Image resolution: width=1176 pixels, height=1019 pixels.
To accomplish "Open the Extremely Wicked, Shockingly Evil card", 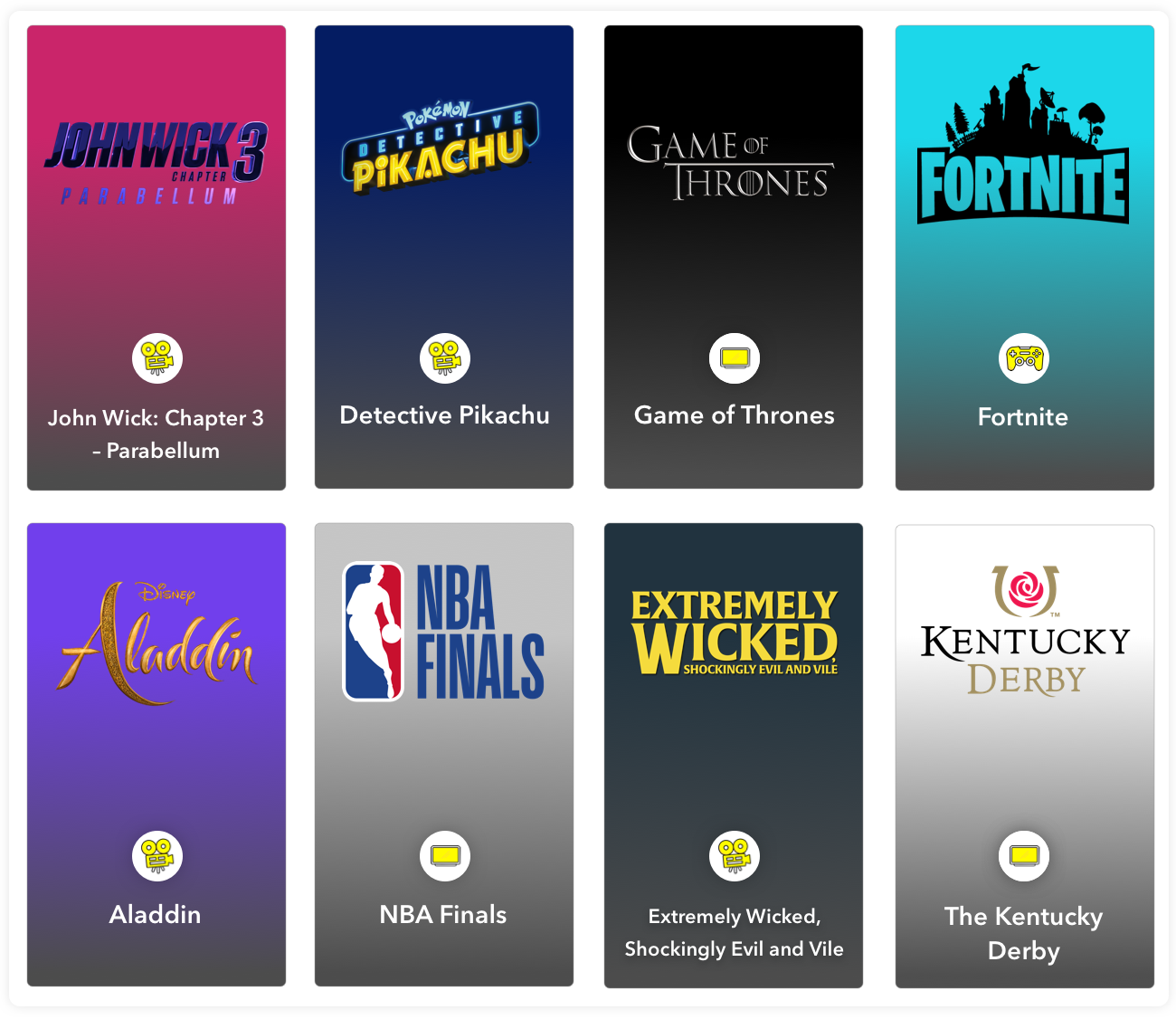I will point(734,756).
